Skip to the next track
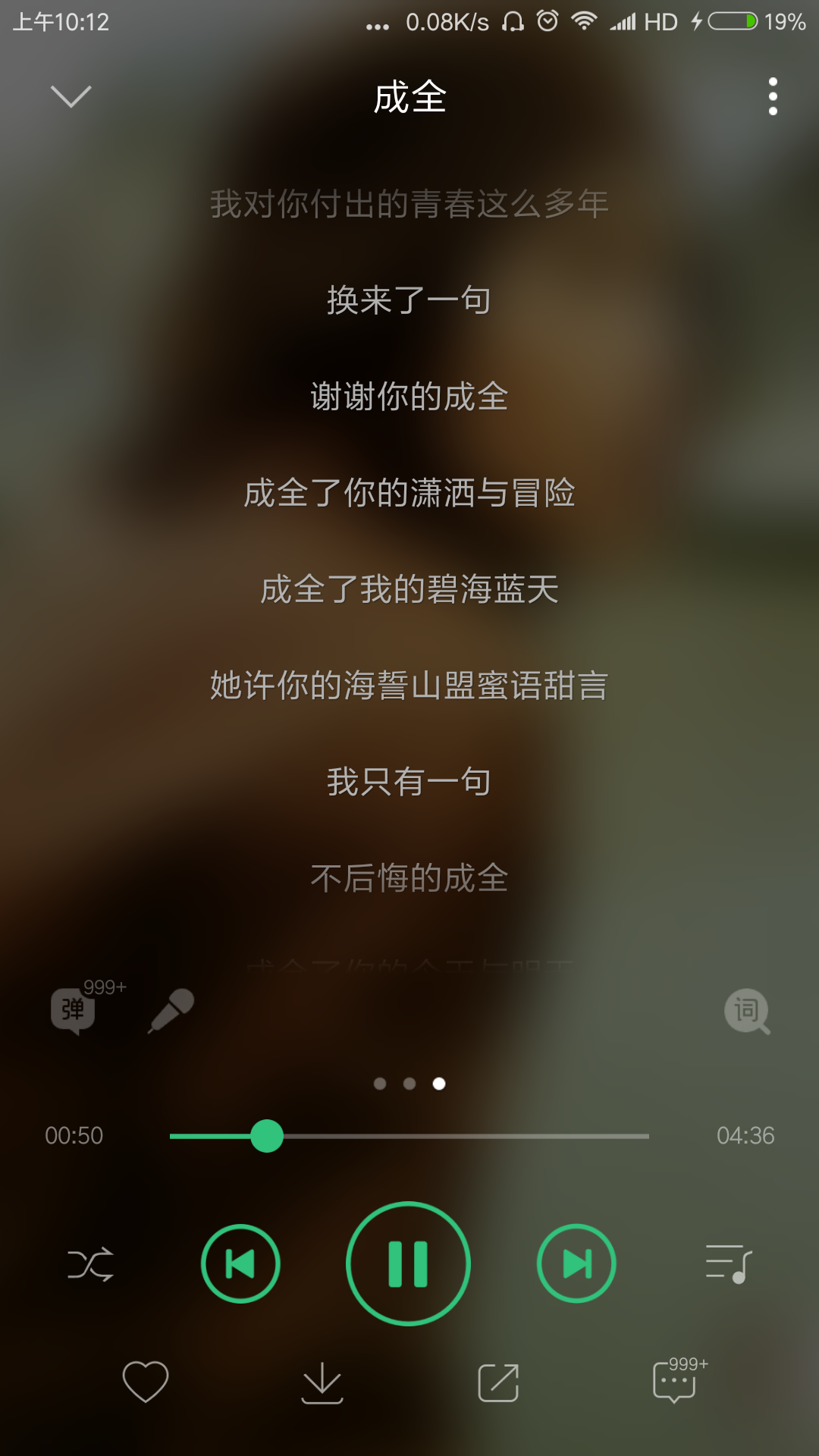This screenshot has width=819, height=1456. coord(576,1263)
